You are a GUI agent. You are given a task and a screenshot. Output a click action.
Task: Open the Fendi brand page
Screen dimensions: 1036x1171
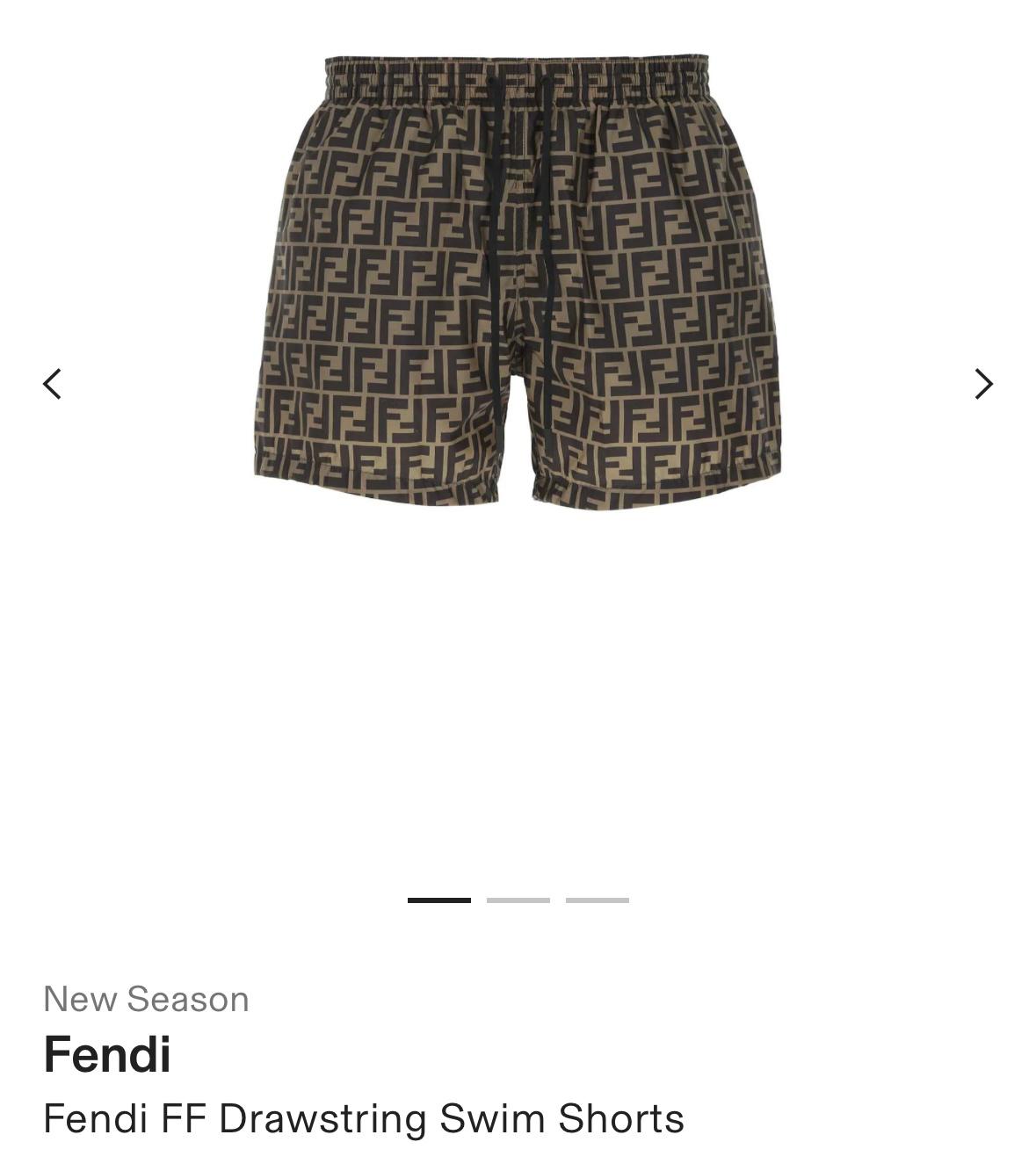pyautogui.click(x=108, y=1059)
